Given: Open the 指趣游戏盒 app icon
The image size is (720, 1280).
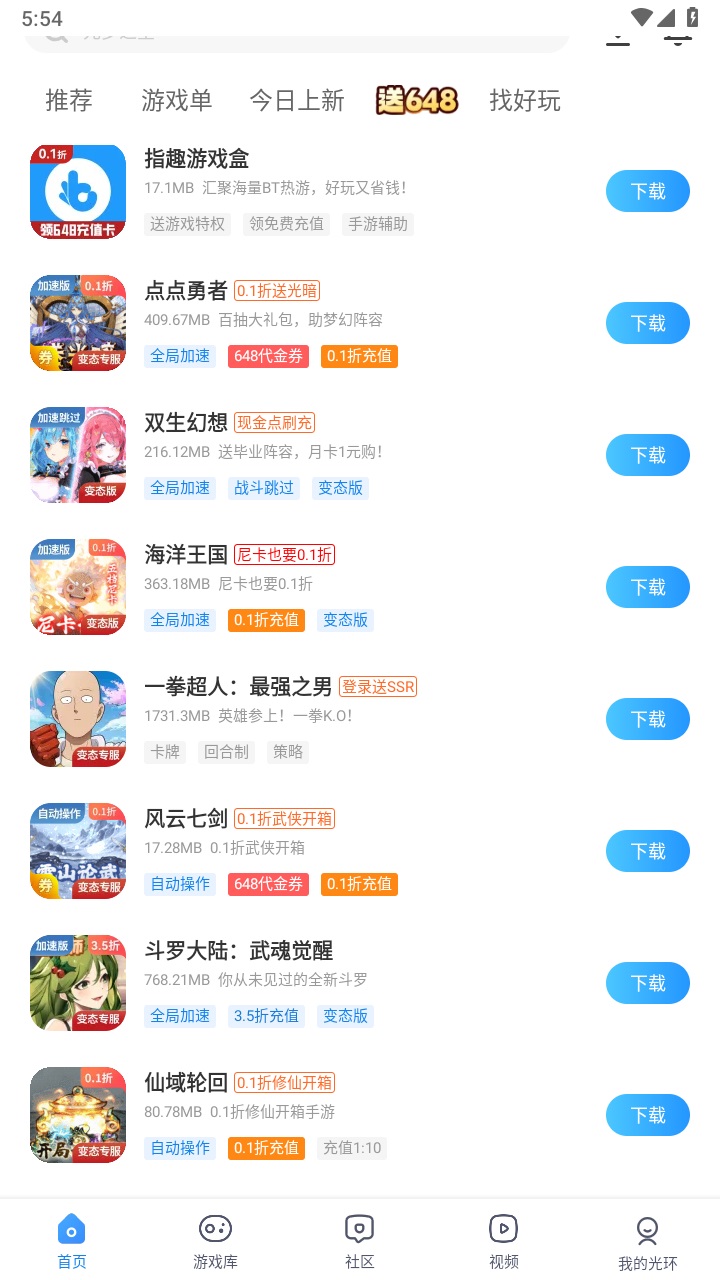Looking at the screenshot, I should (x=78, y=190).
